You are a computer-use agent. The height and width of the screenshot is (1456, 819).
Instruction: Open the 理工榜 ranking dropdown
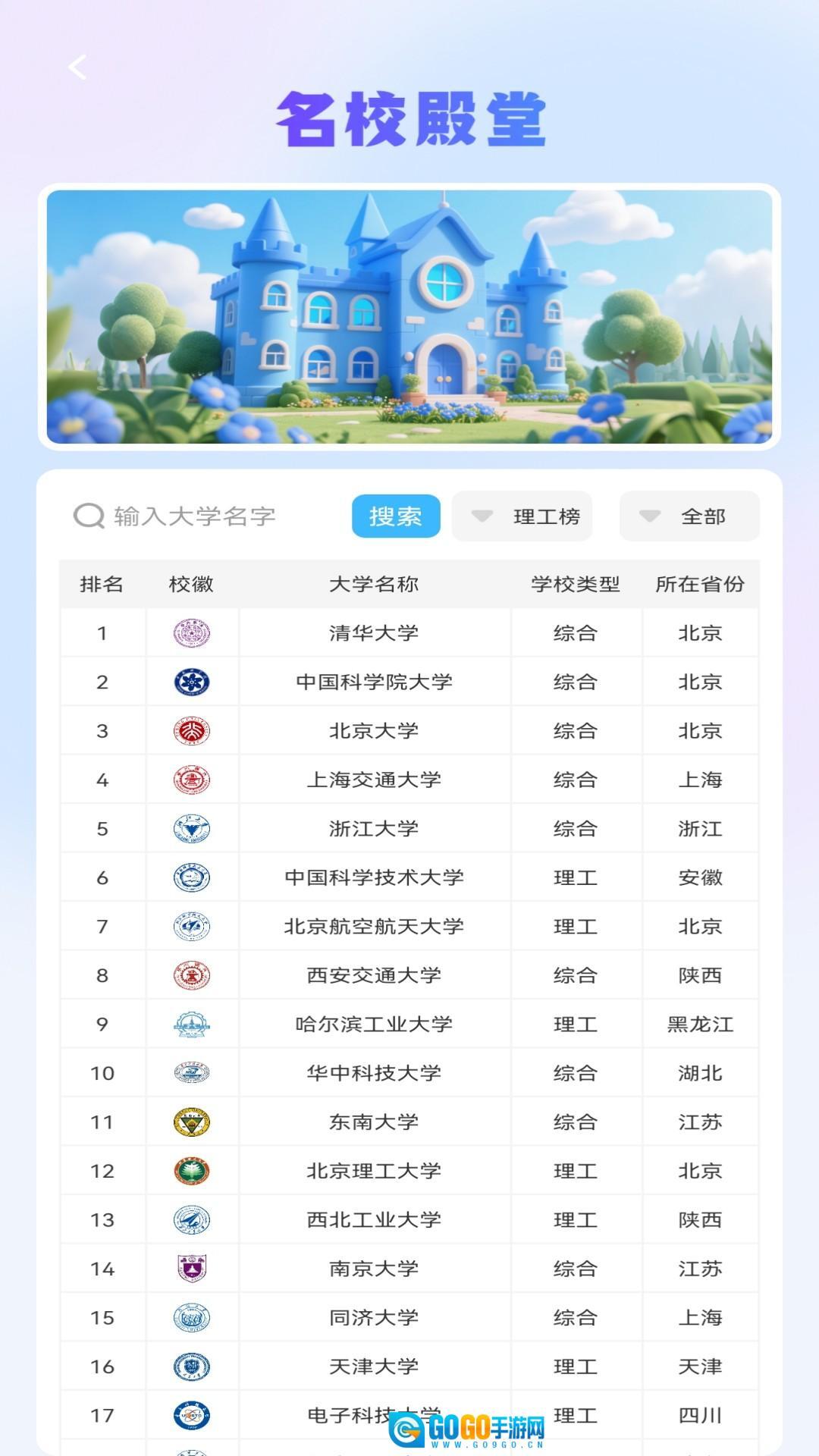[523, 516]
